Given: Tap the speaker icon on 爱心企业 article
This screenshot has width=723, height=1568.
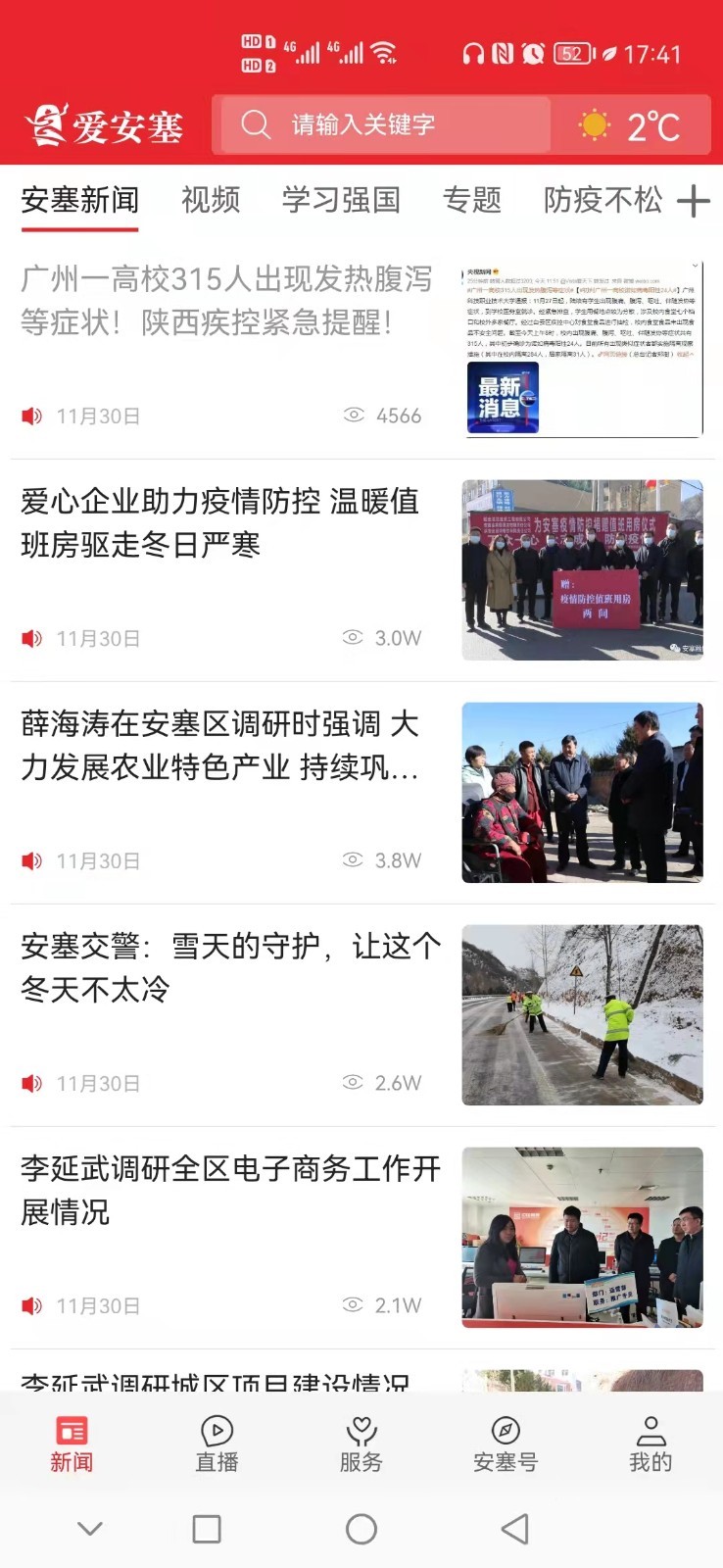Looking at the screenshot, I should (x=32, y=638).
